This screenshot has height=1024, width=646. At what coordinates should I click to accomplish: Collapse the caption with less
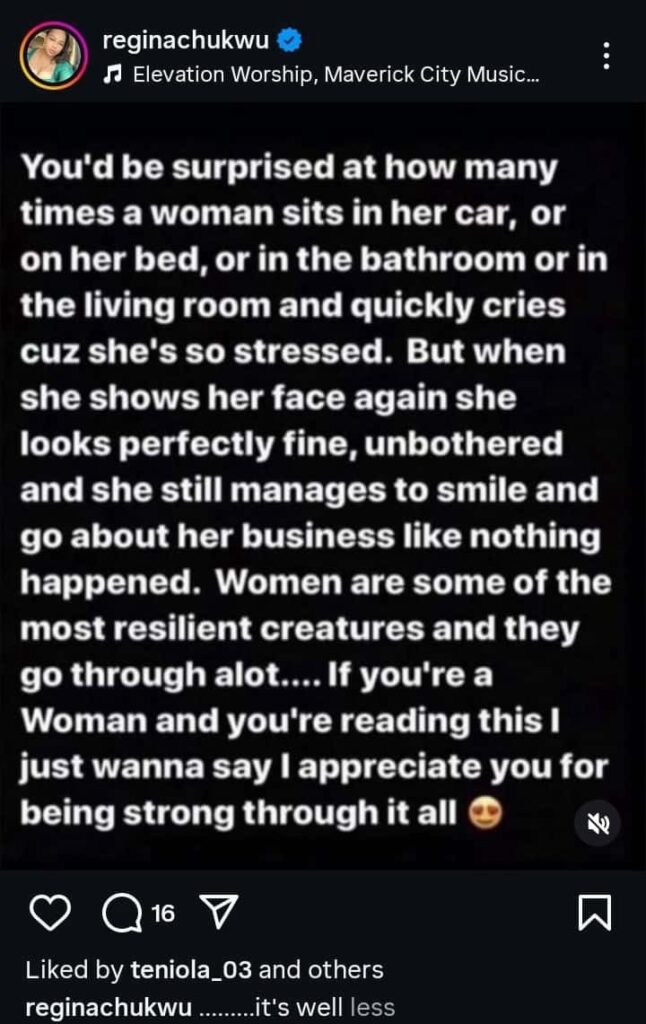click(372, 1007)
